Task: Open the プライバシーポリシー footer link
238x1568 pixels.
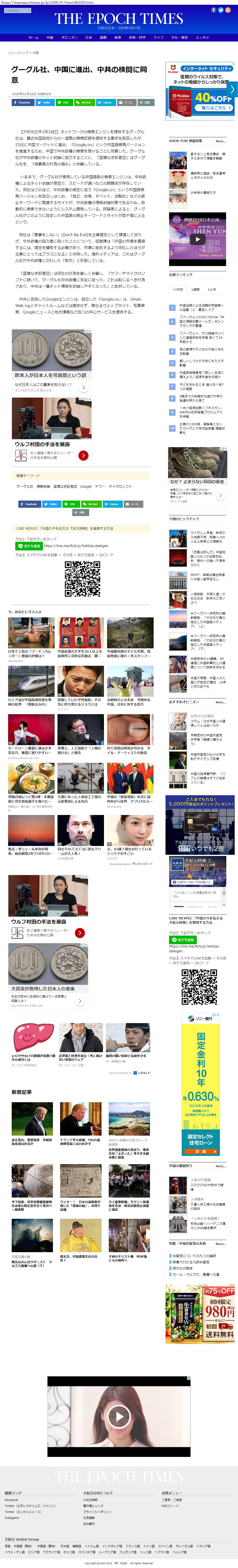Action: pos(97,1512)
